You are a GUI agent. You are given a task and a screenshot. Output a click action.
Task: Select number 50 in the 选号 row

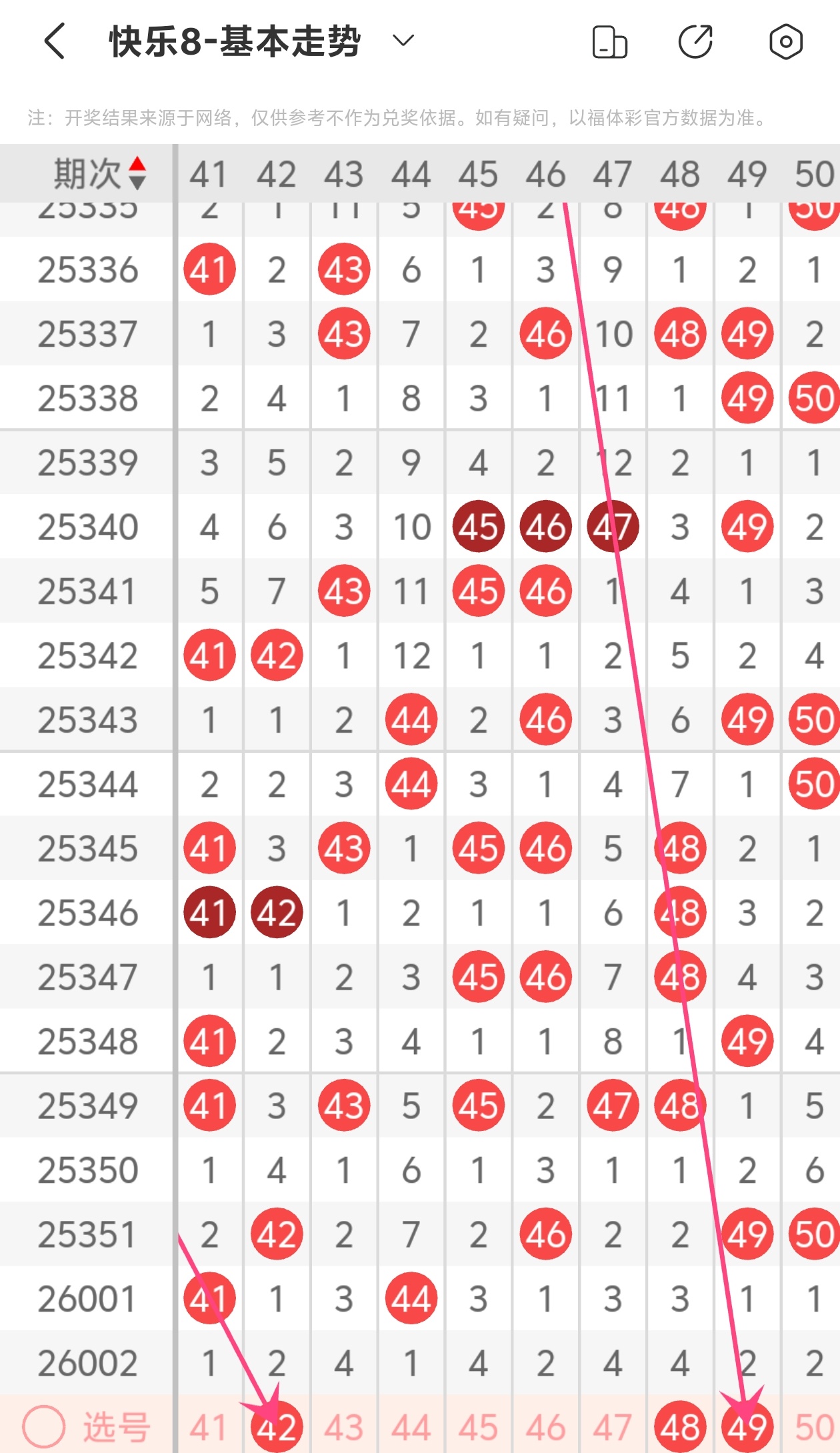pyautogui.click(x=814, y=1428)
